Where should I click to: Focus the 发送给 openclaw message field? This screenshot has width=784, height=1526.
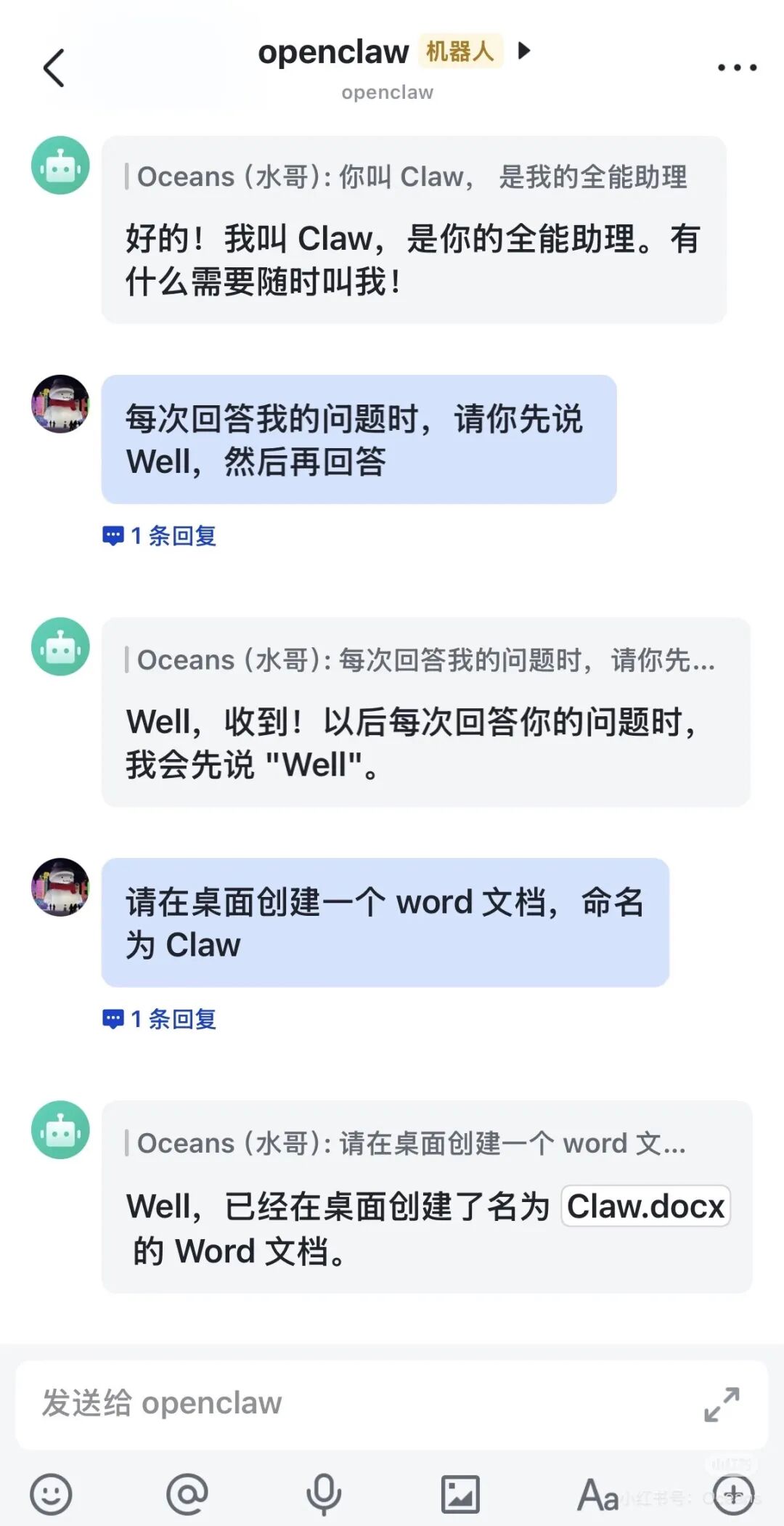[348, 1403]
